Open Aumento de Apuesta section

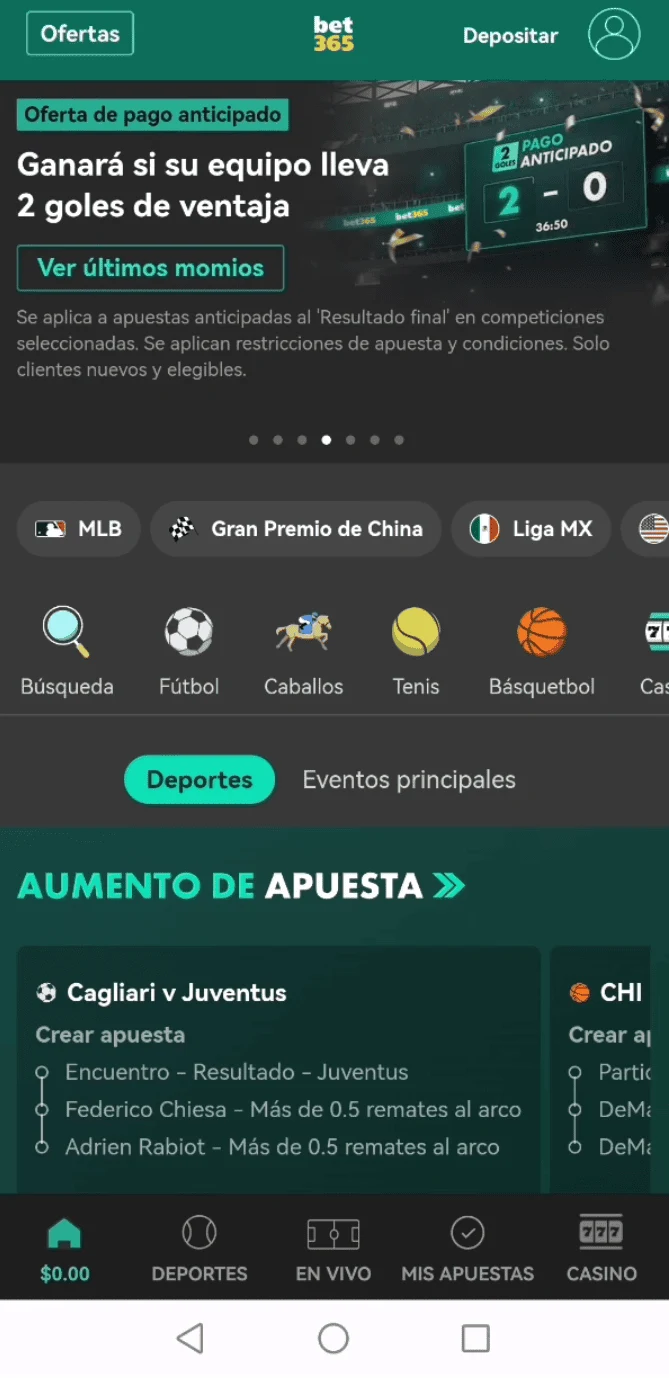coord(241,886)
